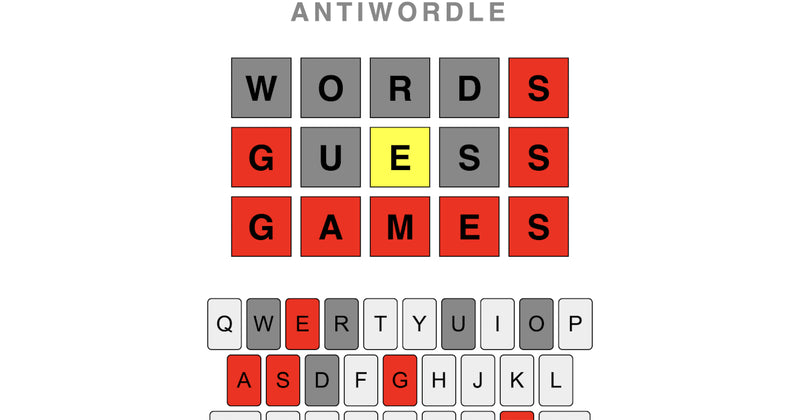Type the letter H
The height and width of the screenshot is (420, 800).
(439, 380)
